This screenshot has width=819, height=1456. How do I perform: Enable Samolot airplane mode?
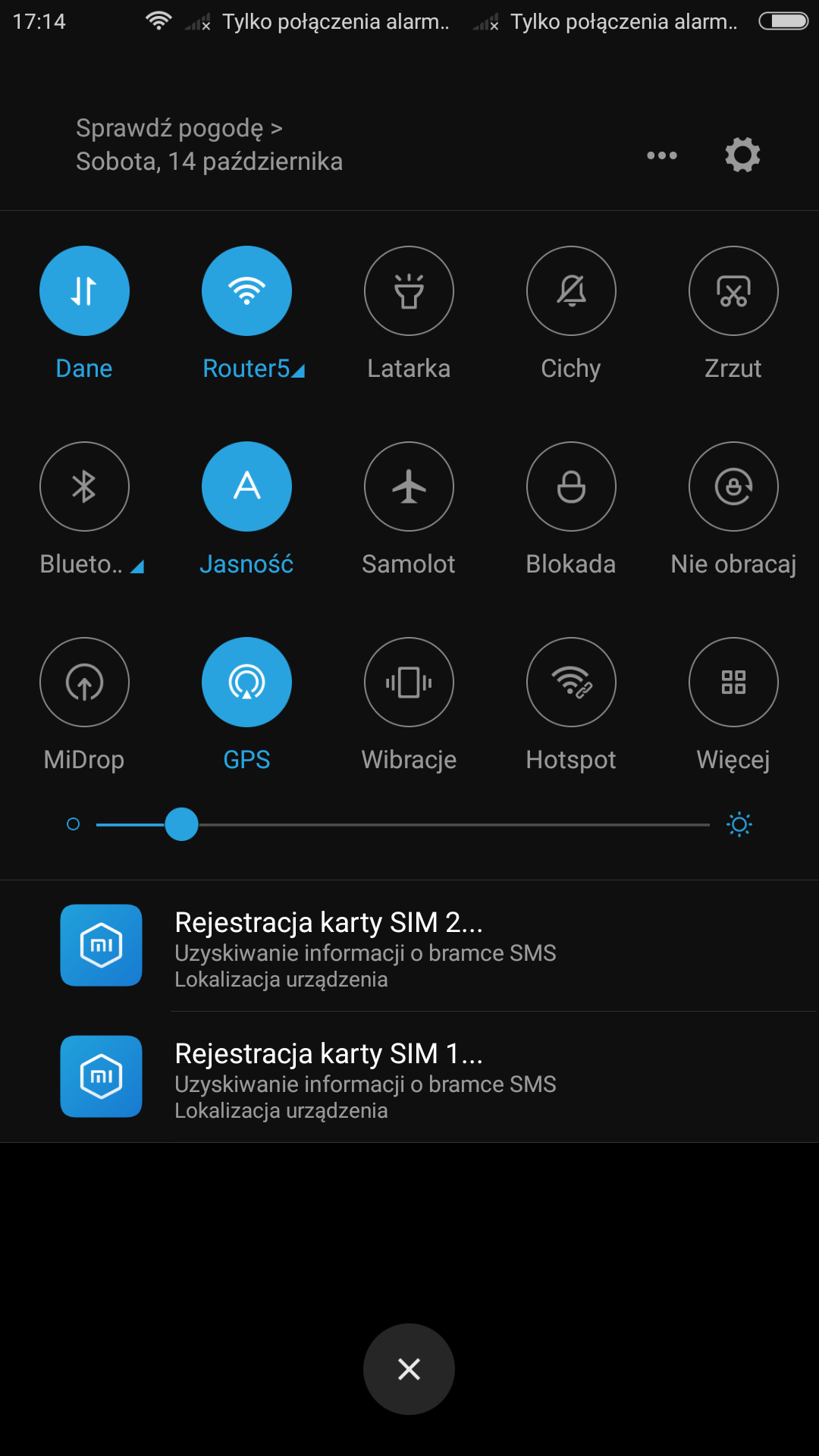(409, 487)
